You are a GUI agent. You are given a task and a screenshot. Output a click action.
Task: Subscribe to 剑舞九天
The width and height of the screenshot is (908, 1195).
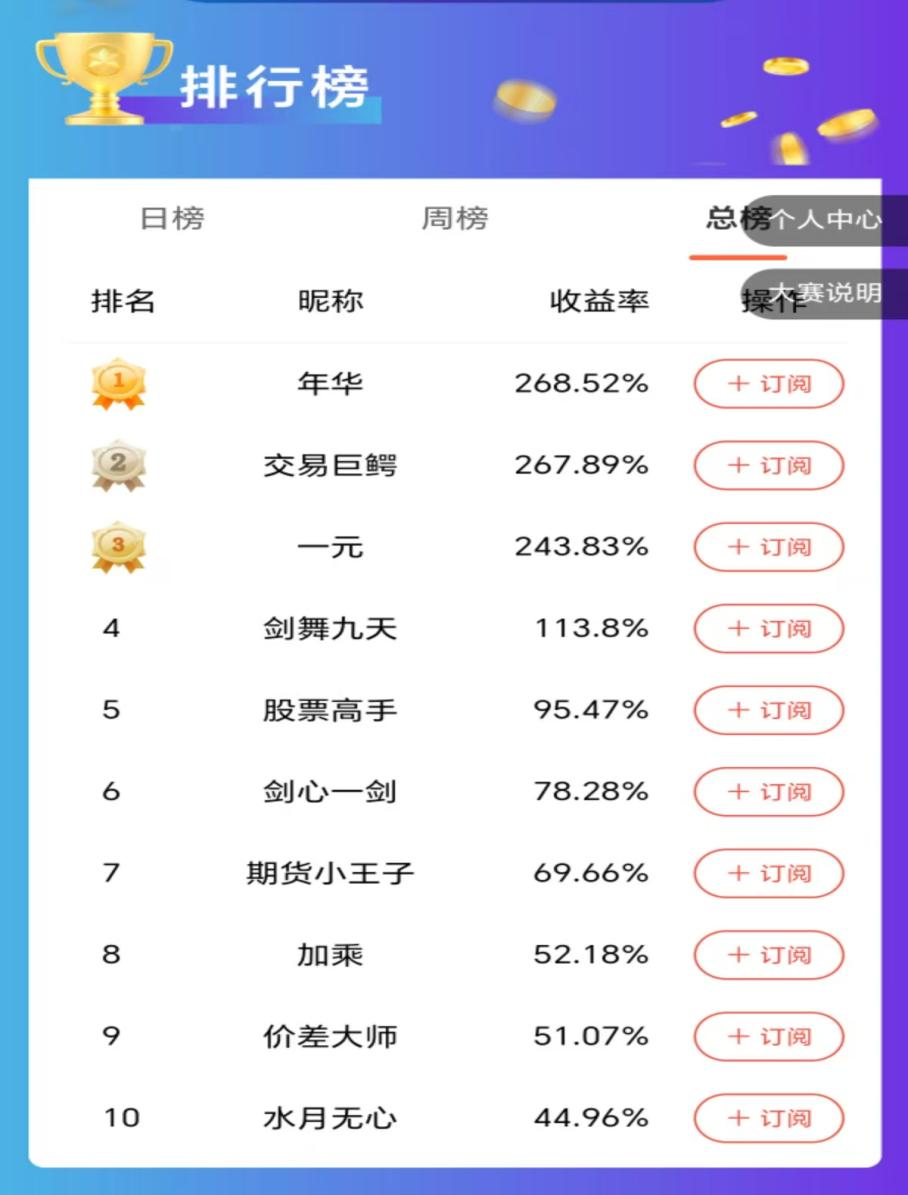(x=769, y=629)
